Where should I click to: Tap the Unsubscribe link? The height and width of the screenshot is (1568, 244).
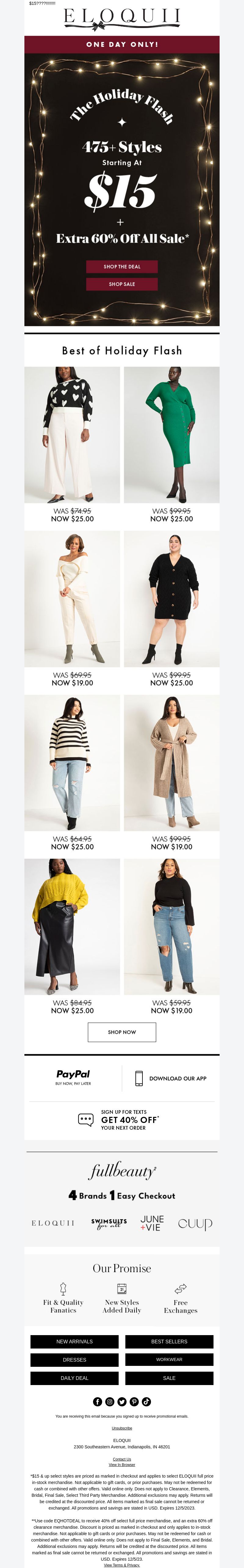pos(122,1427)
